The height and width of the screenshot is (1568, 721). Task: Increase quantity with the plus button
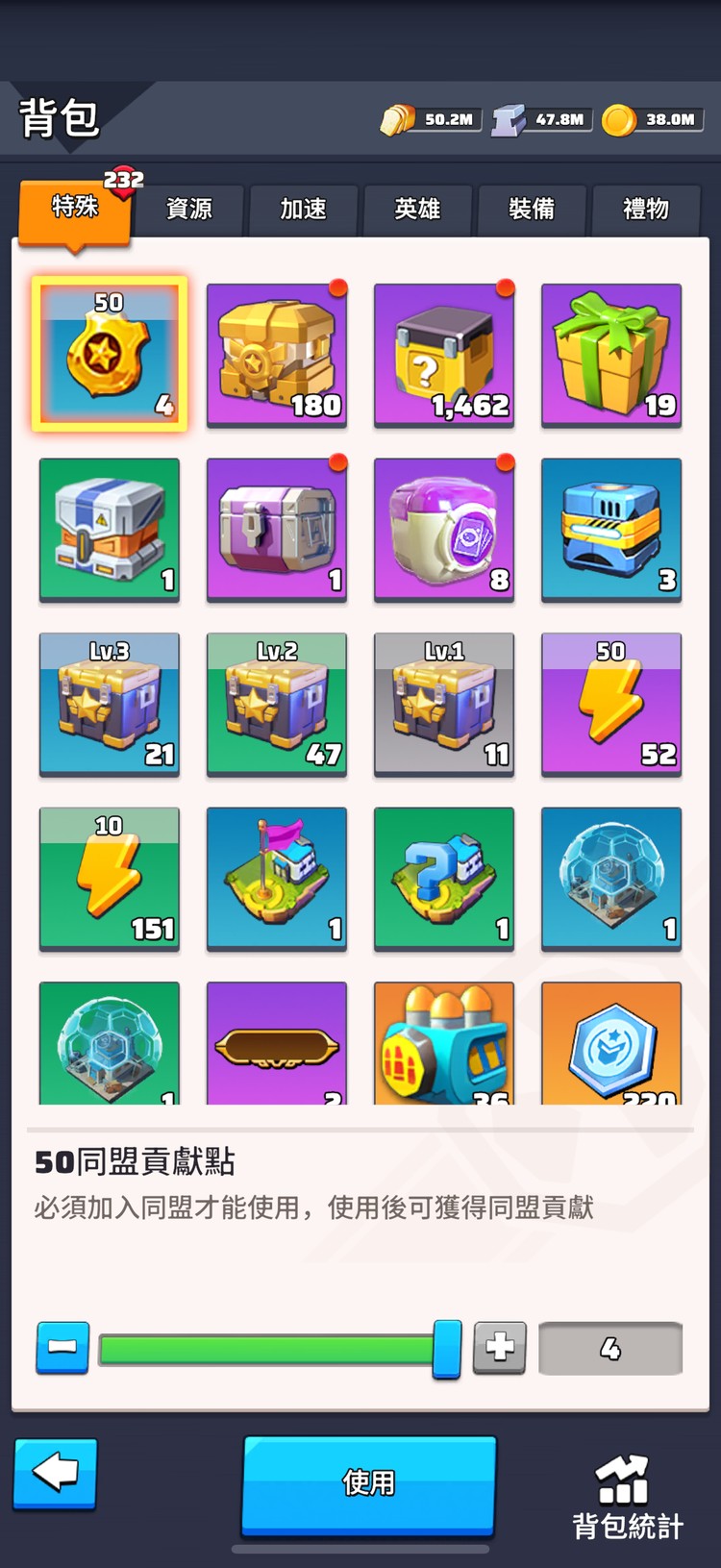(500, 1347)
